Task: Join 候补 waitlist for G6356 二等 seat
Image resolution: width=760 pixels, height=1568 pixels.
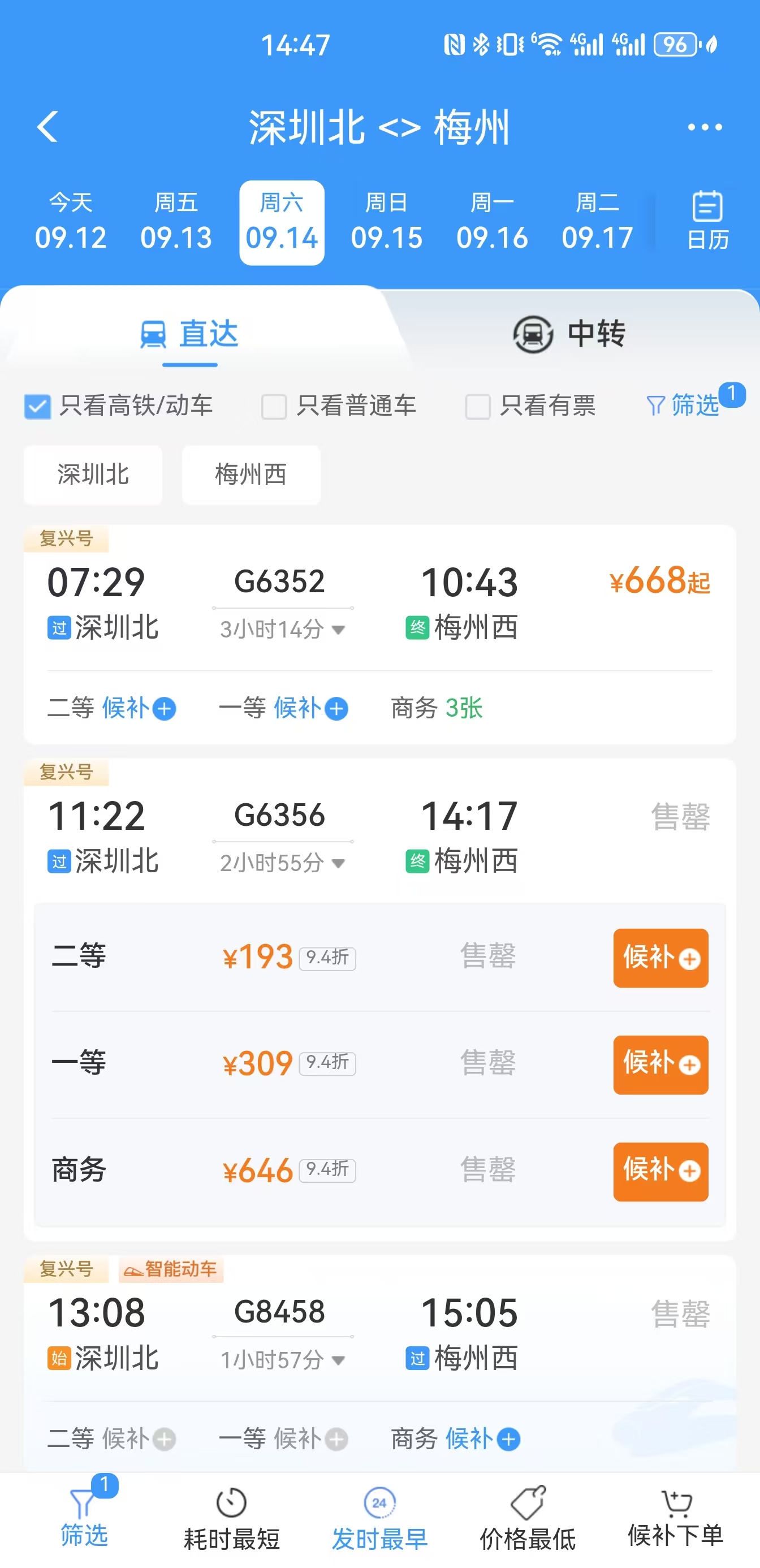Action: (x=660, y=958)
